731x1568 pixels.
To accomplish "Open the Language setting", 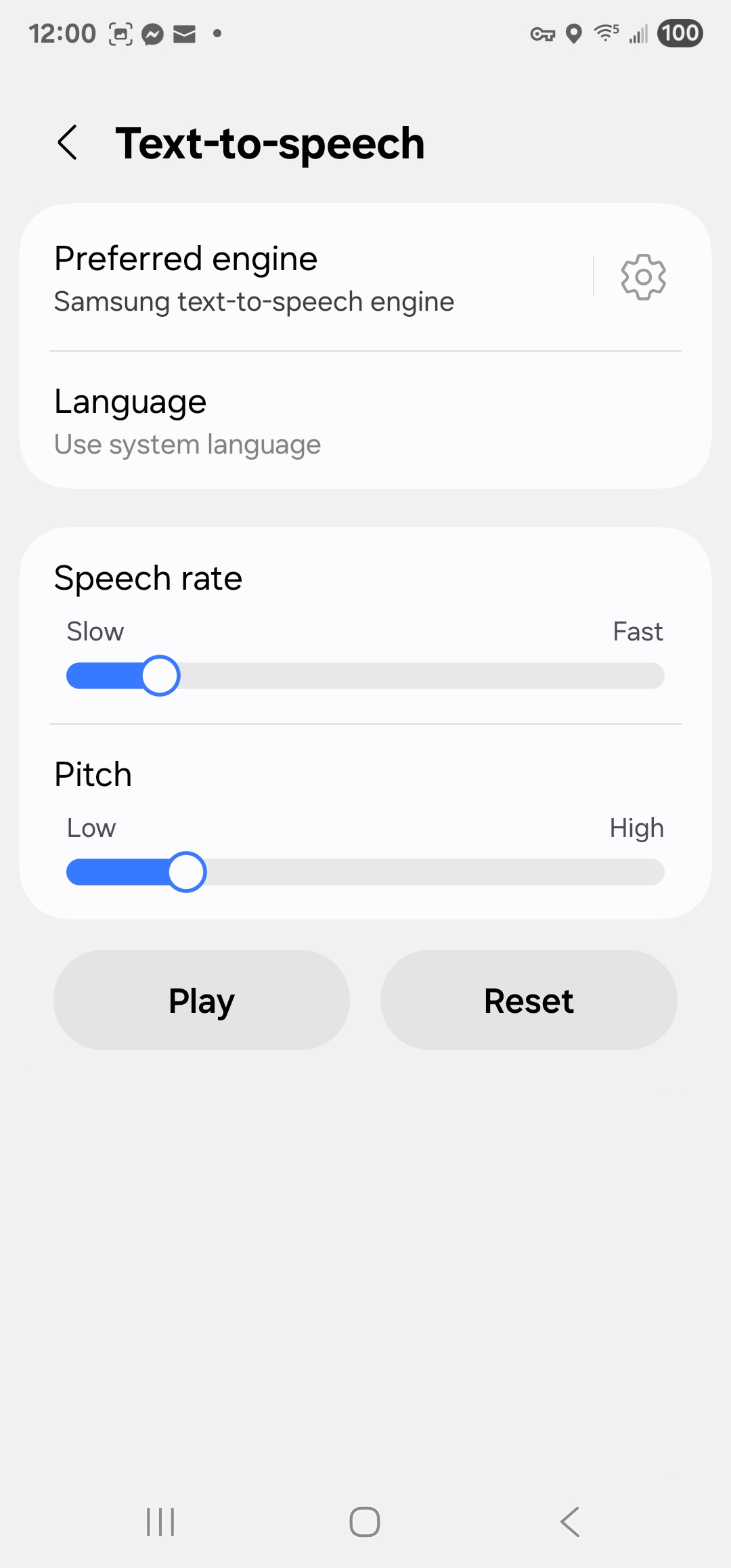I will click(365, 421).
